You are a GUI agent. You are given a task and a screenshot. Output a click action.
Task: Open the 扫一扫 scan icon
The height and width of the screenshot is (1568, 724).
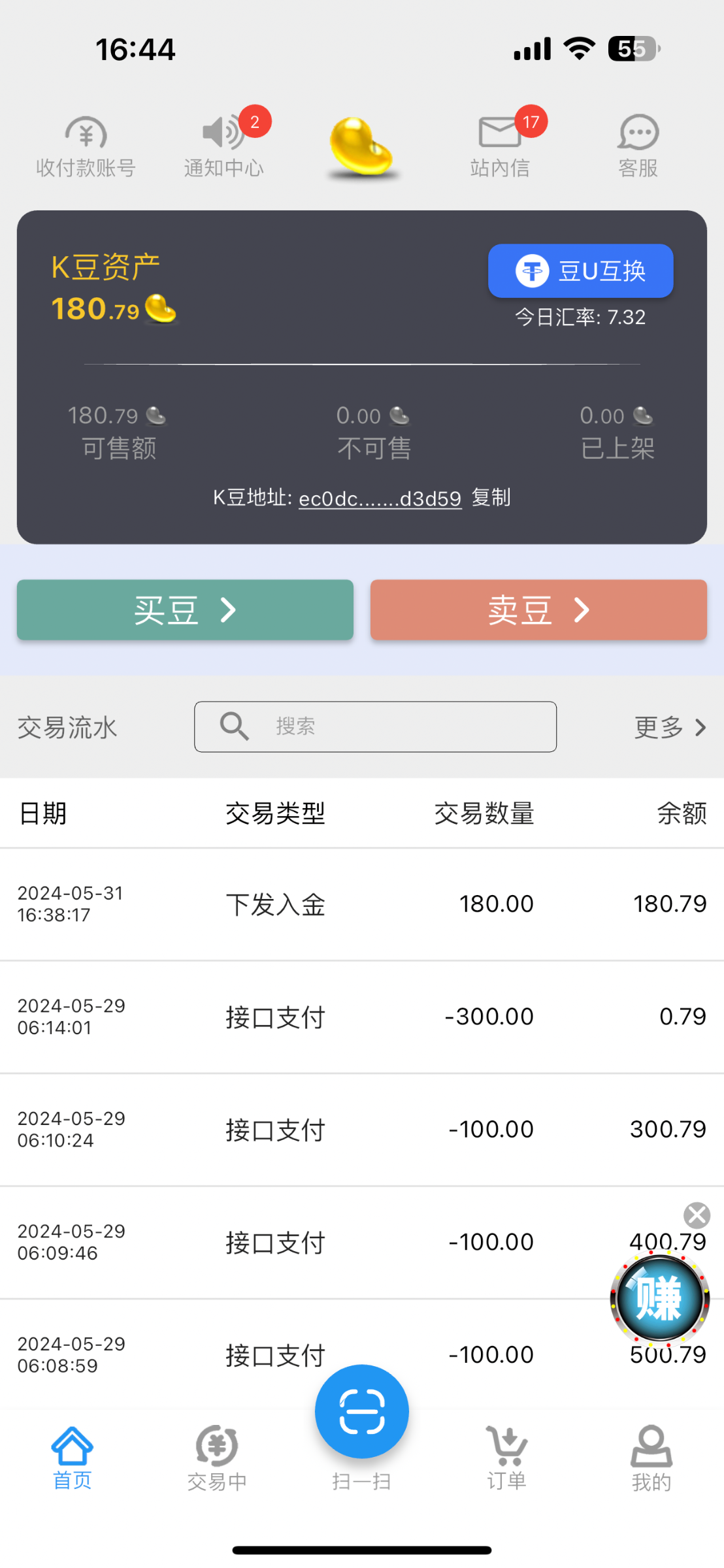[x=362, y=1411]
